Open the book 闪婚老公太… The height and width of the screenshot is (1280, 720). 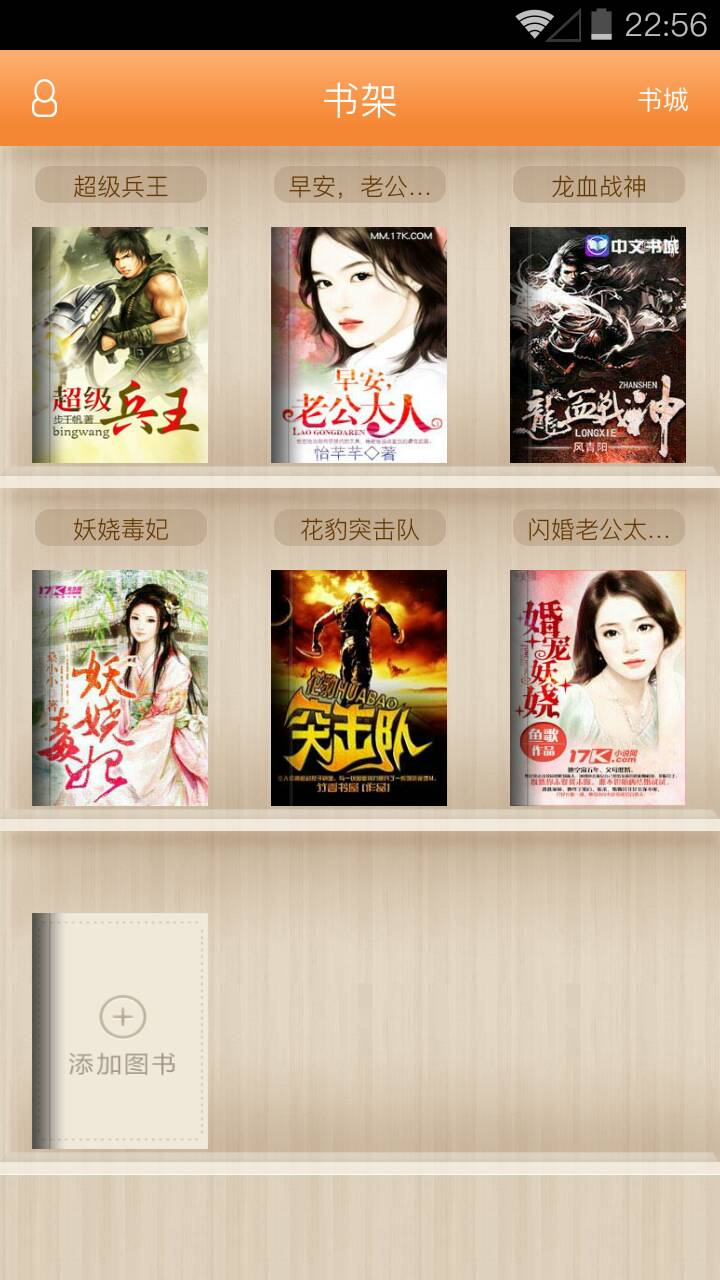[598, 687]
